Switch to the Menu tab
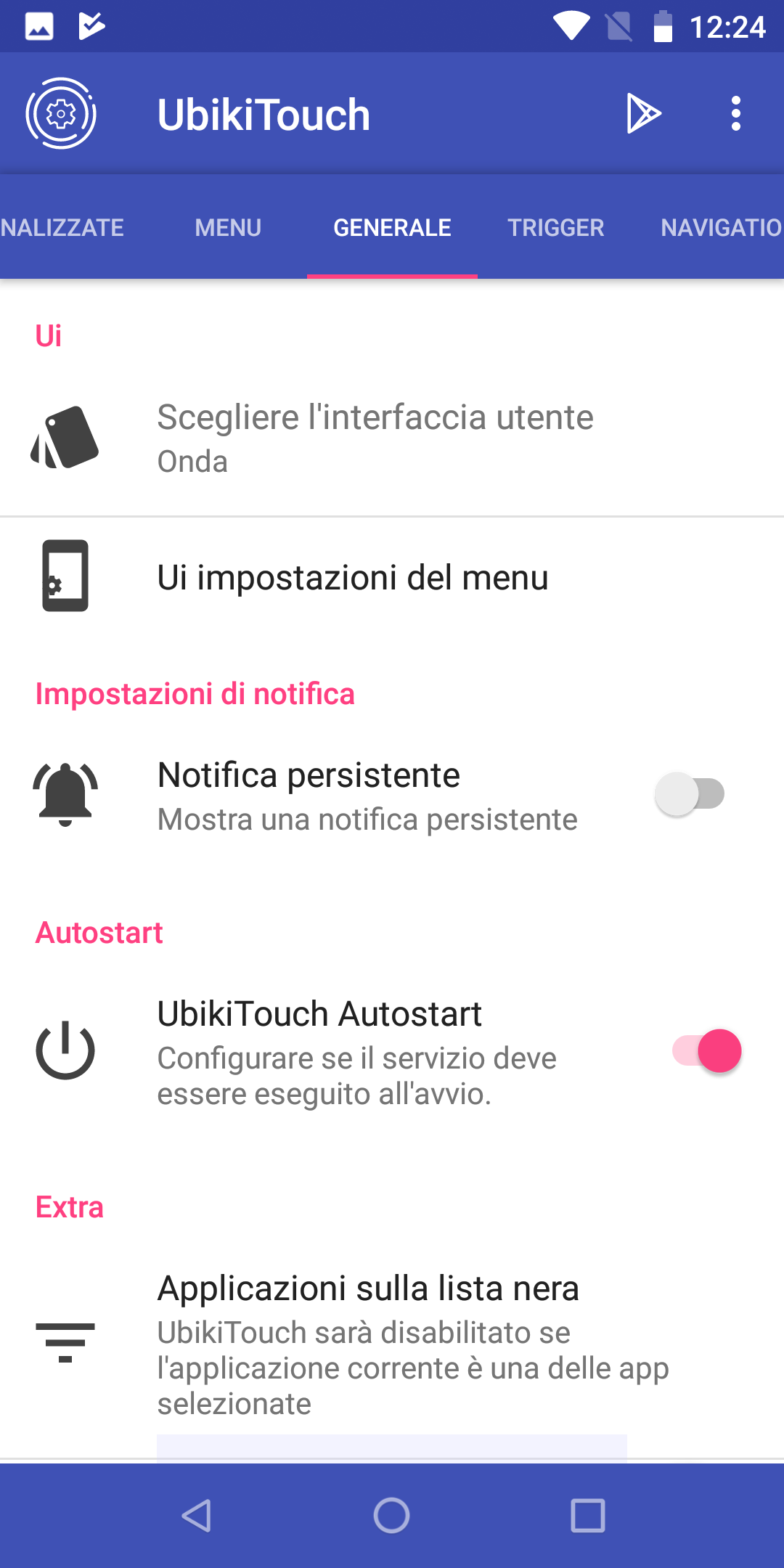 228,228
